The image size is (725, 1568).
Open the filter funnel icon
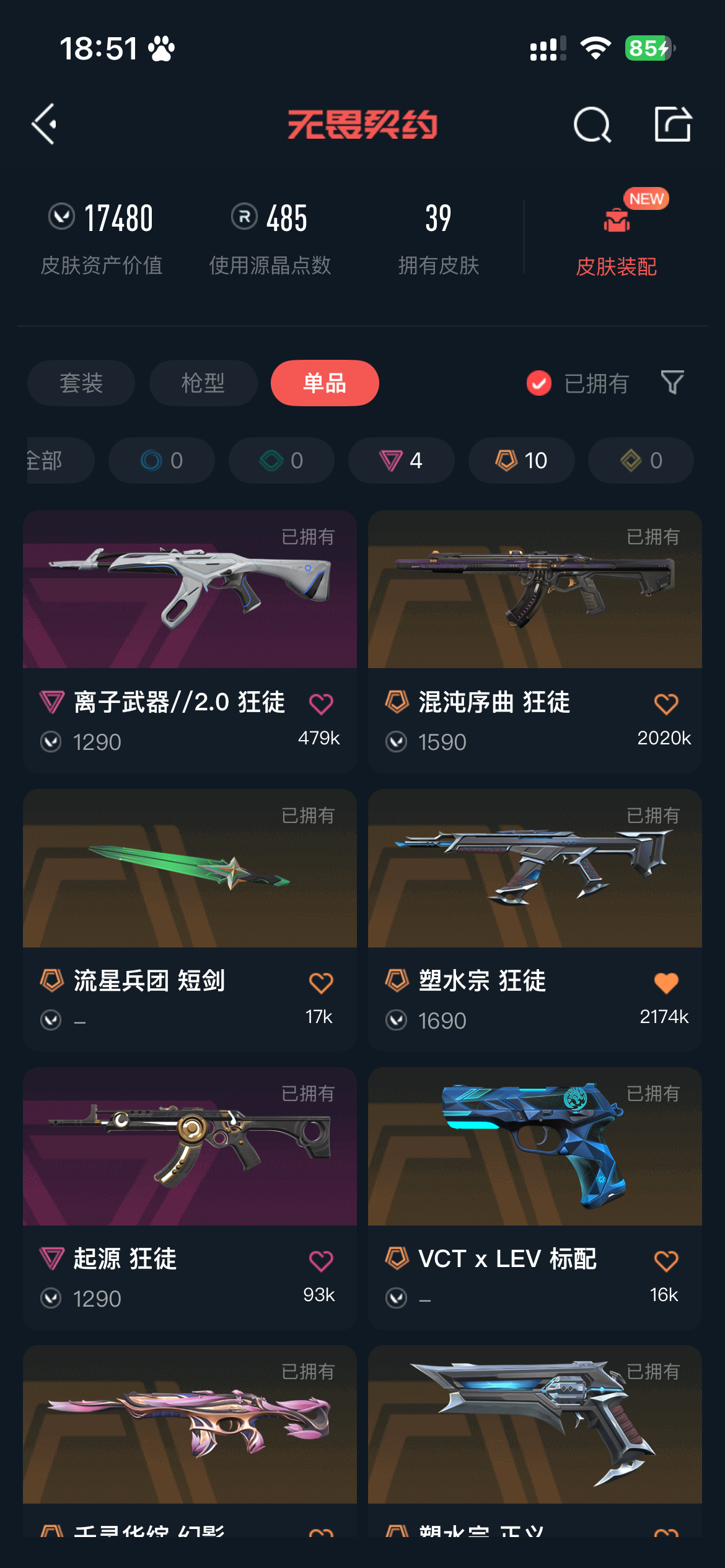point(672,382)
